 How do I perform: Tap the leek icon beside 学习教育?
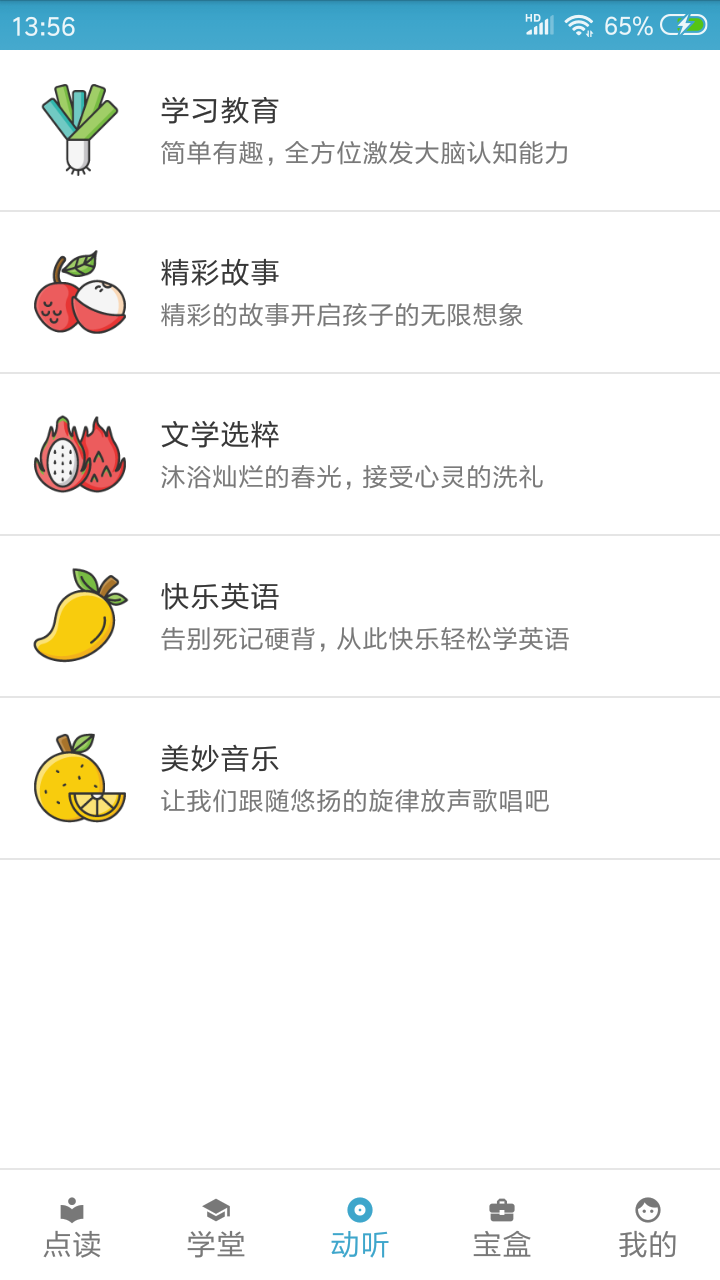click(x=79, y=128)
